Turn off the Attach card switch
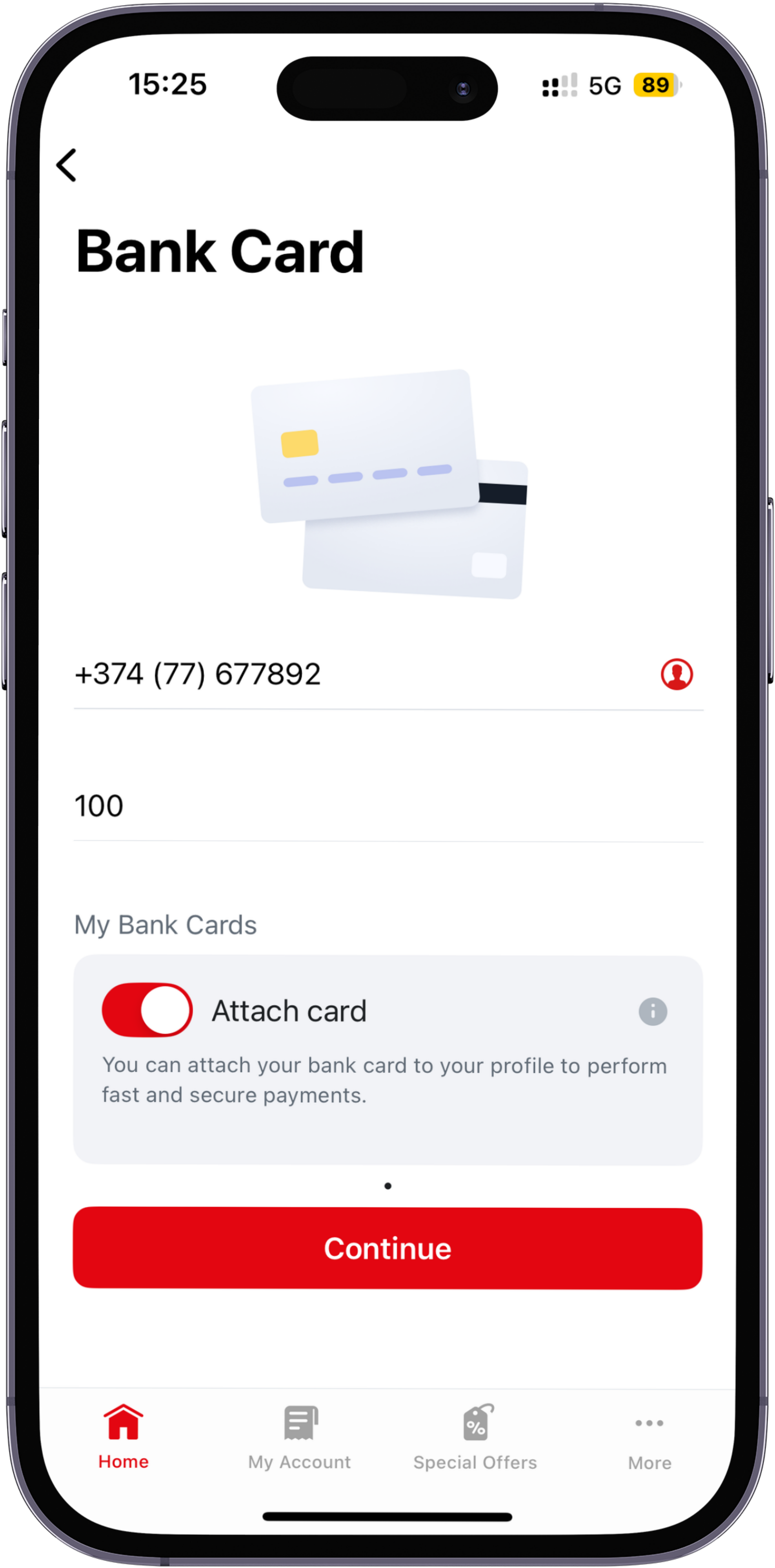 [x=147, y=1011]
